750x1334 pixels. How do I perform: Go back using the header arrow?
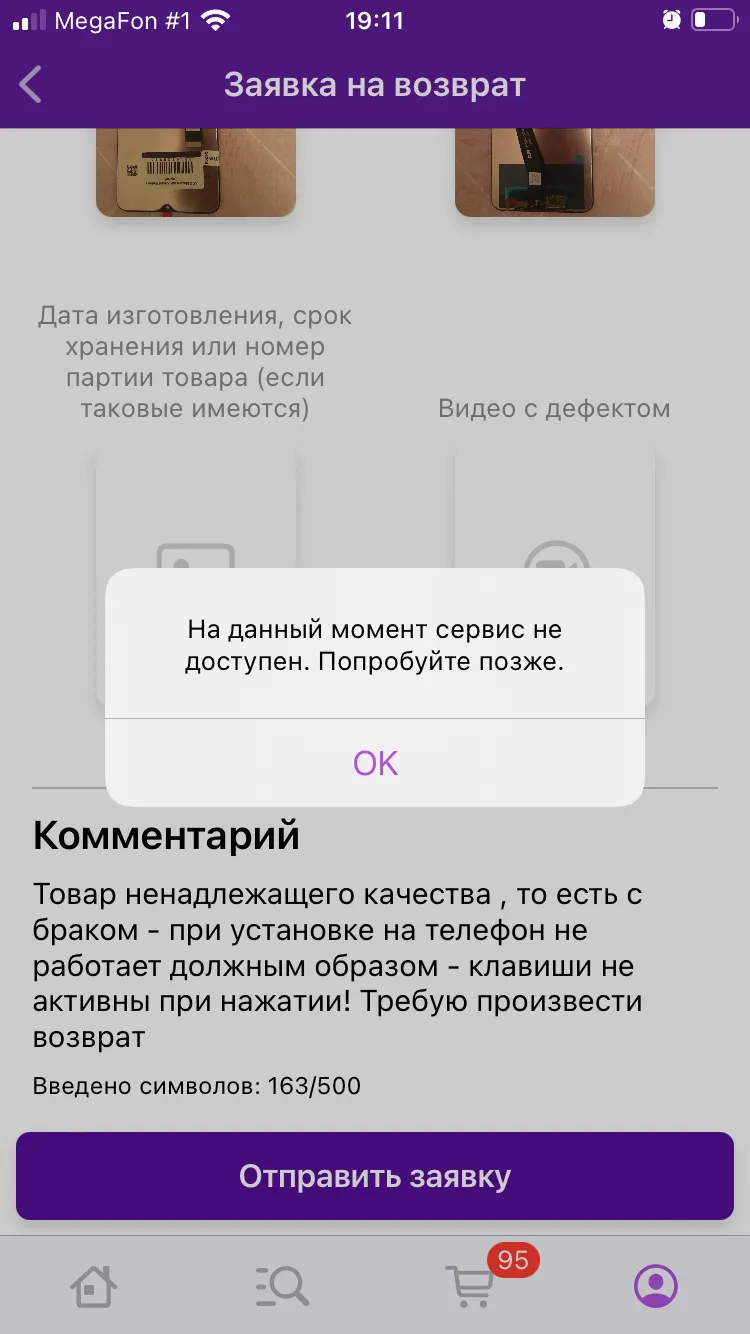pos(31,85)
